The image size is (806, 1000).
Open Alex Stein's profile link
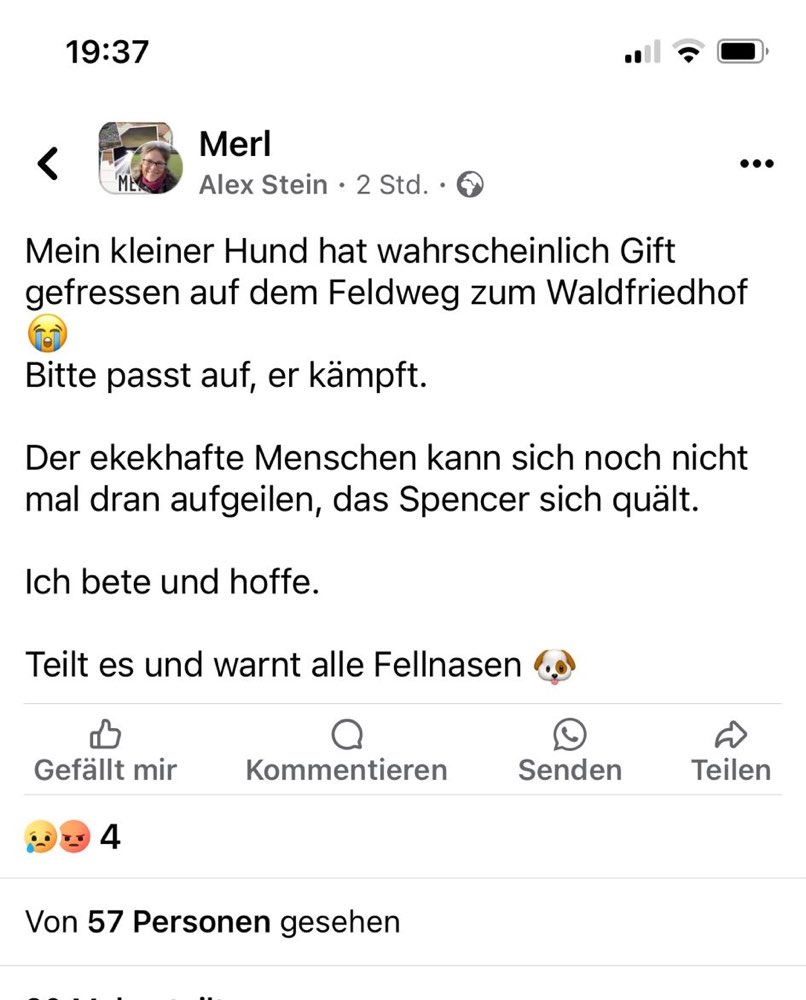click(262, 184)
